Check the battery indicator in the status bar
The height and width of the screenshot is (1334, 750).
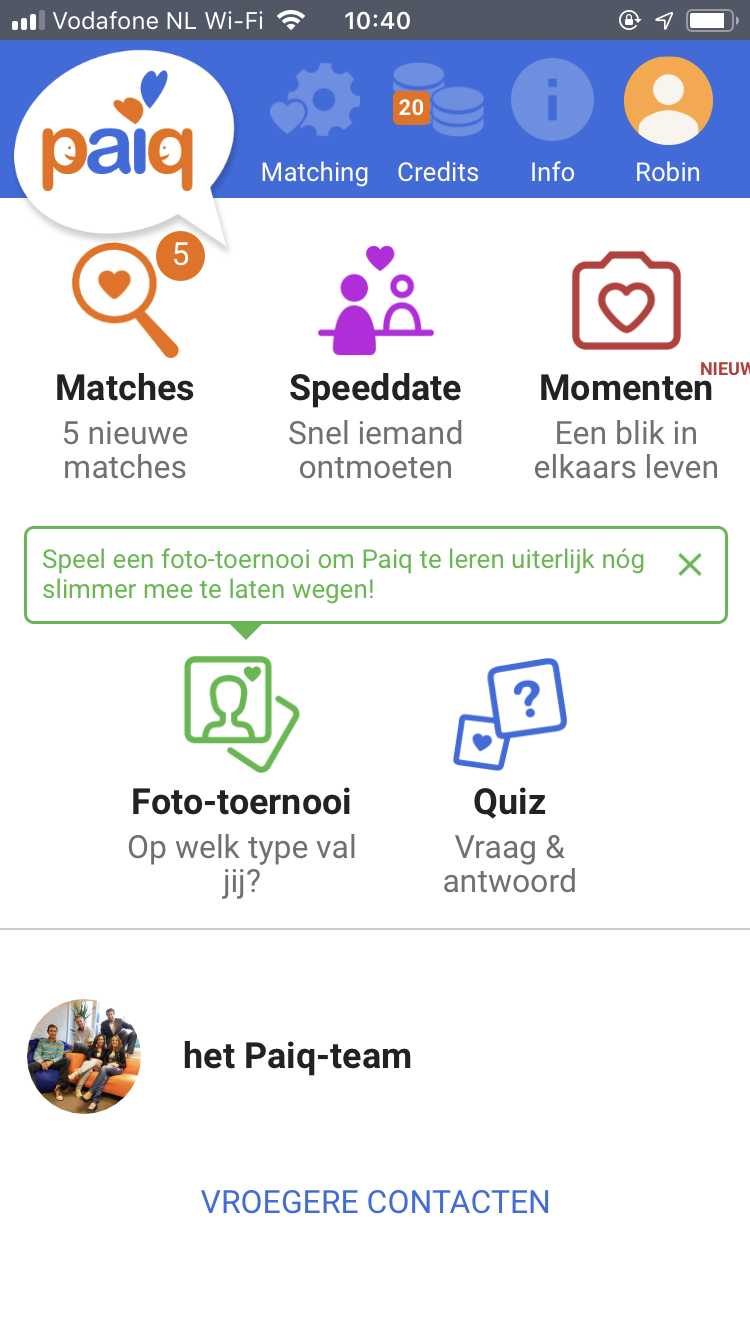tap(712, 20)
